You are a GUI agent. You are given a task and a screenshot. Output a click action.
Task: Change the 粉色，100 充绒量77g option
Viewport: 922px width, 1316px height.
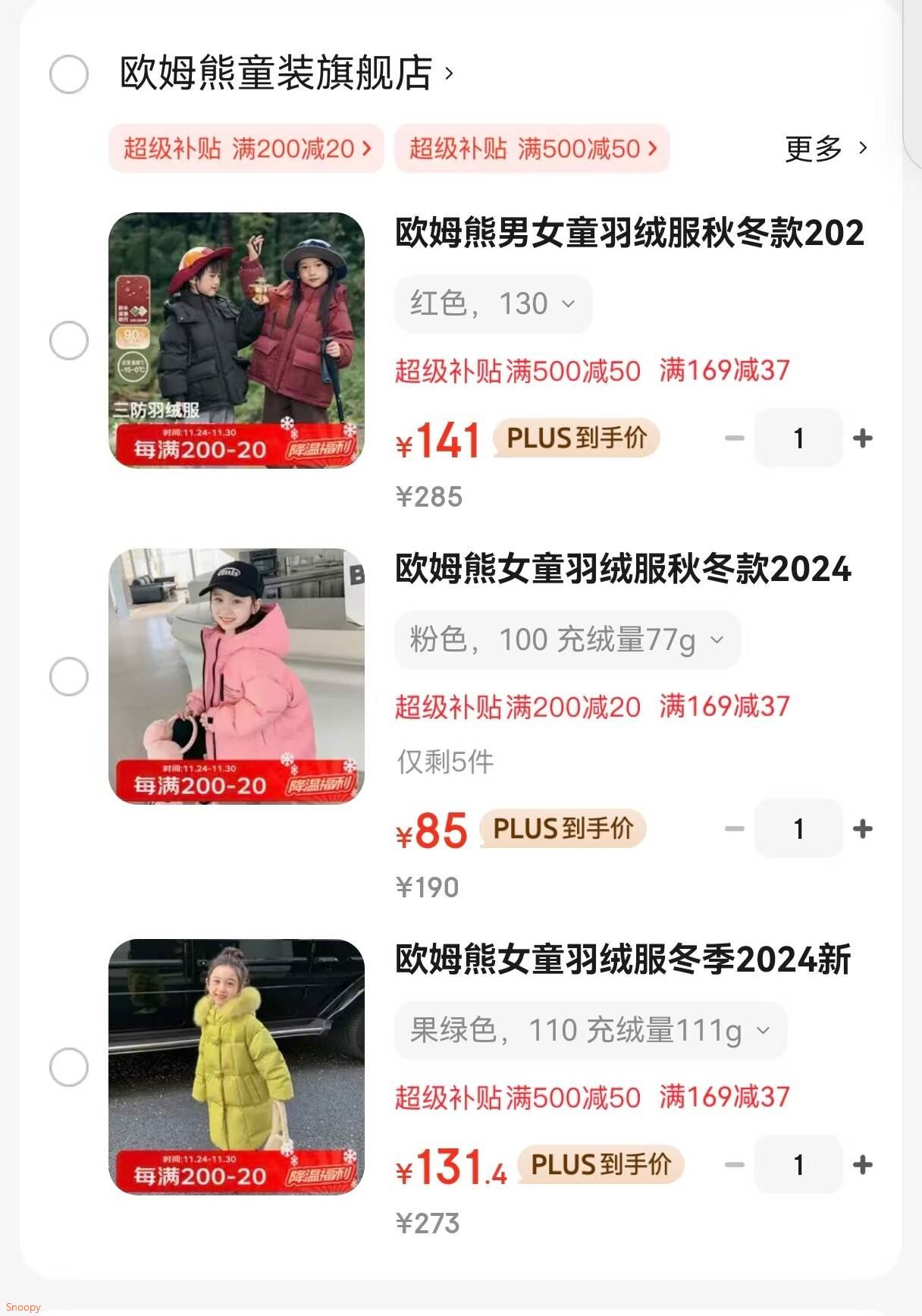click(x=566, y=640)
